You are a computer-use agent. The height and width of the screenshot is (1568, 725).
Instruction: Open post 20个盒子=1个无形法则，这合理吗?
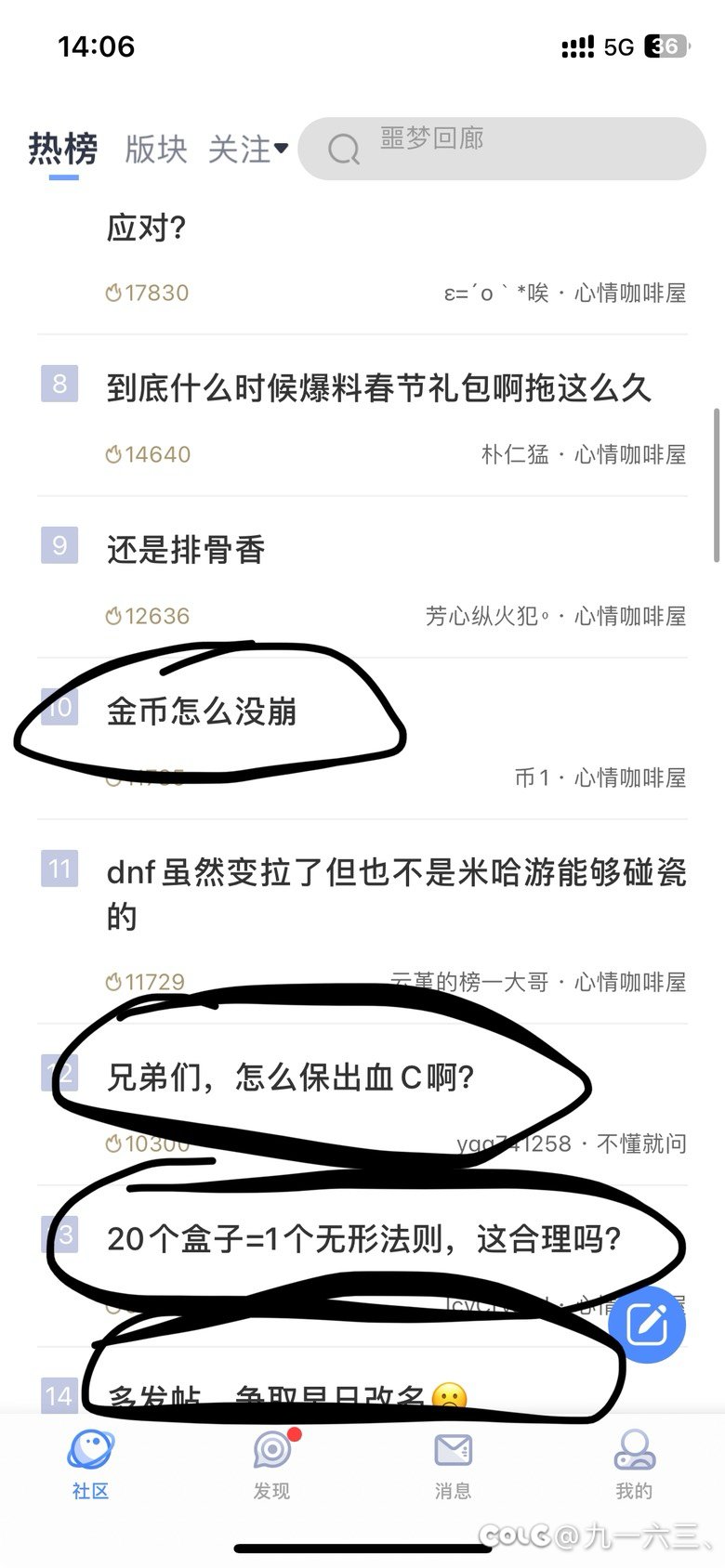(x=364, y=1238)
